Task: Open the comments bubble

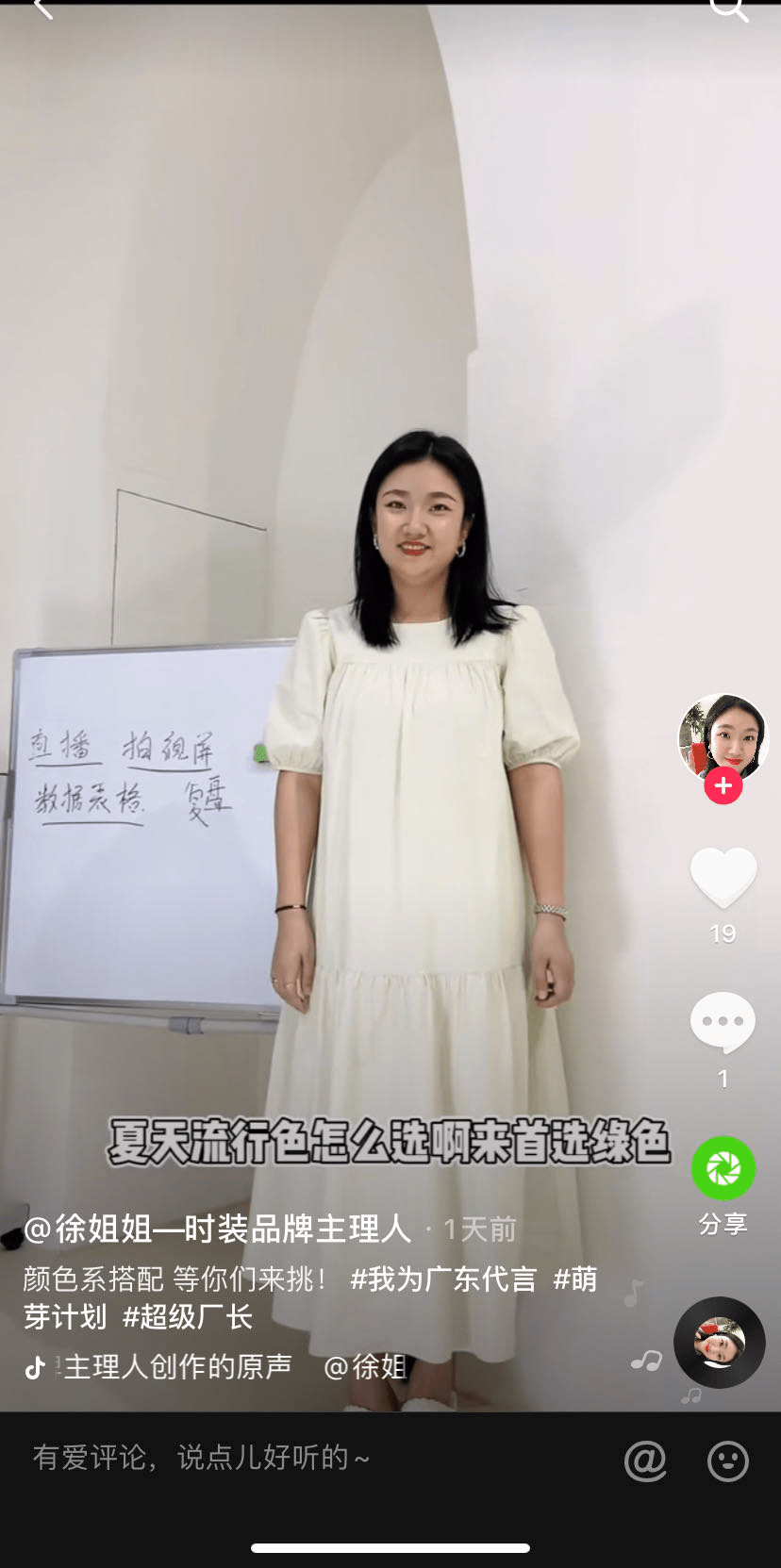Action: tap(723, 1022)
